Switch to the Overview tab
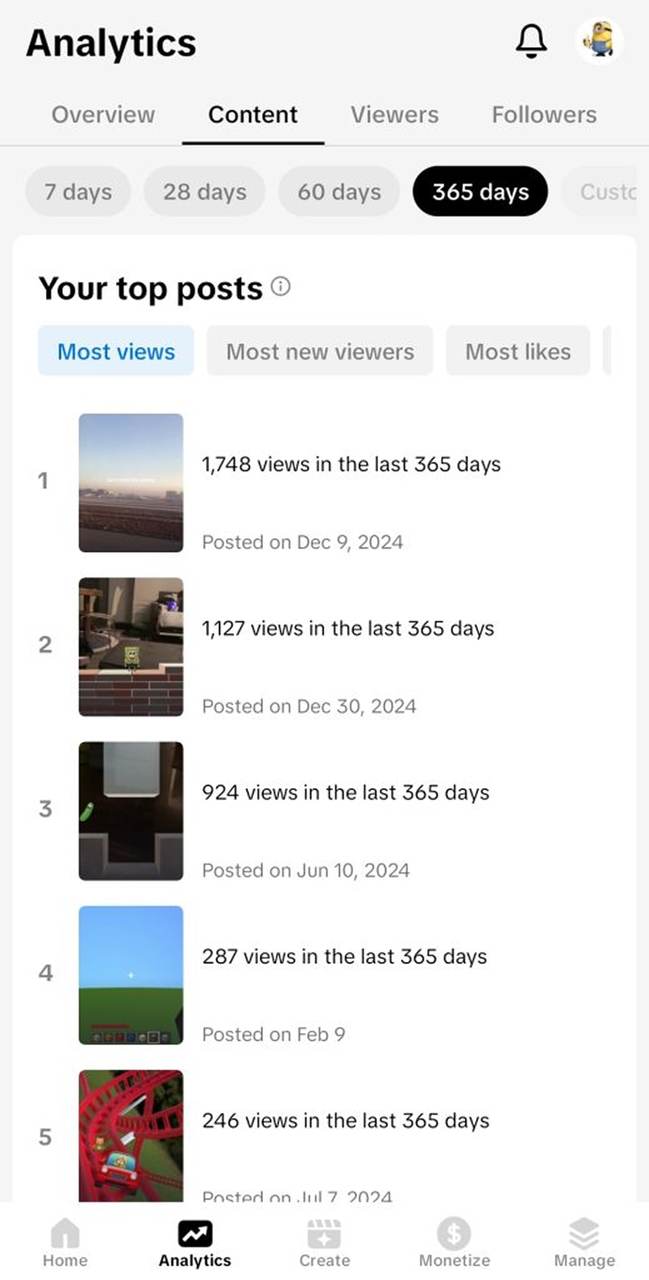The height and width of the screenshot is (1280, 649). [103, 114]
